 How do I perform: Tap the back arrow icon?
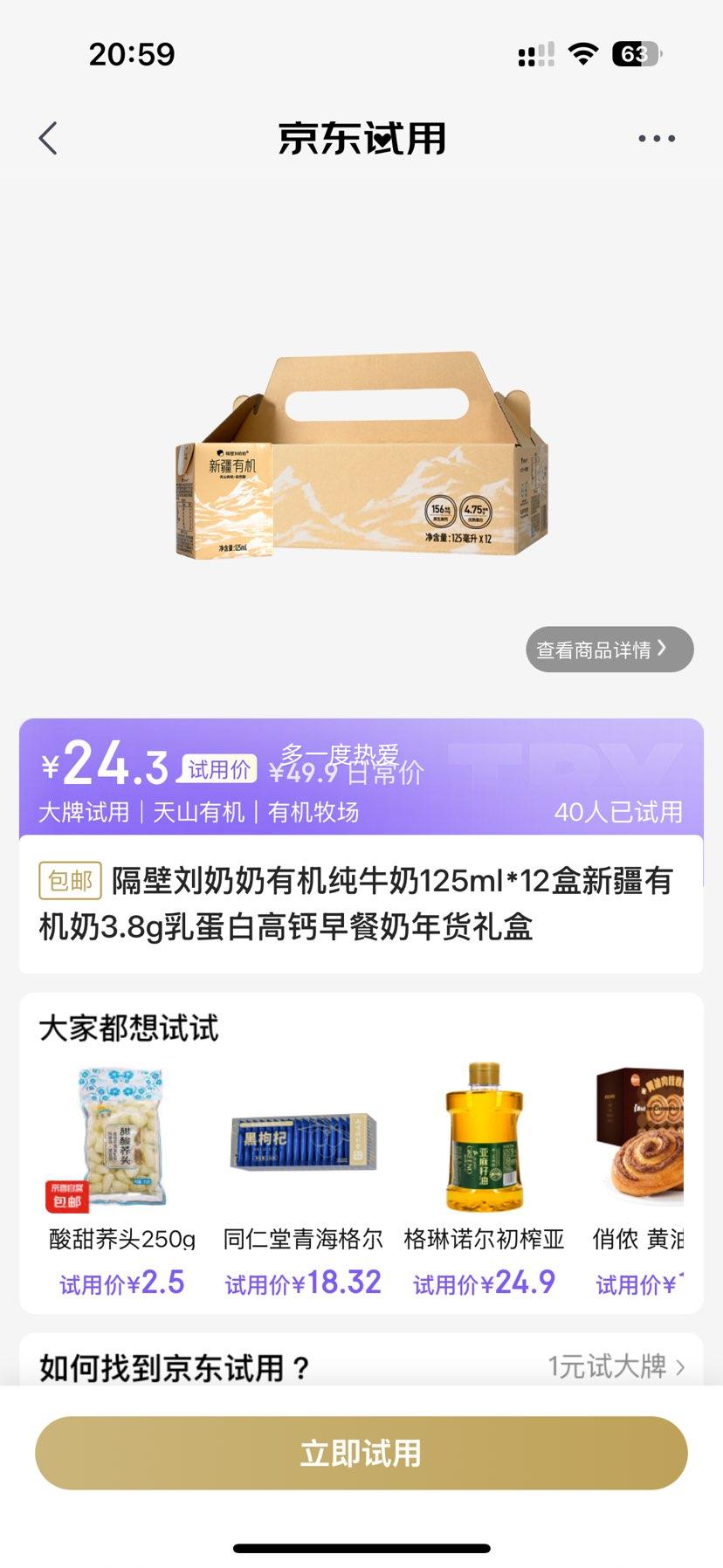click(48, 137)
